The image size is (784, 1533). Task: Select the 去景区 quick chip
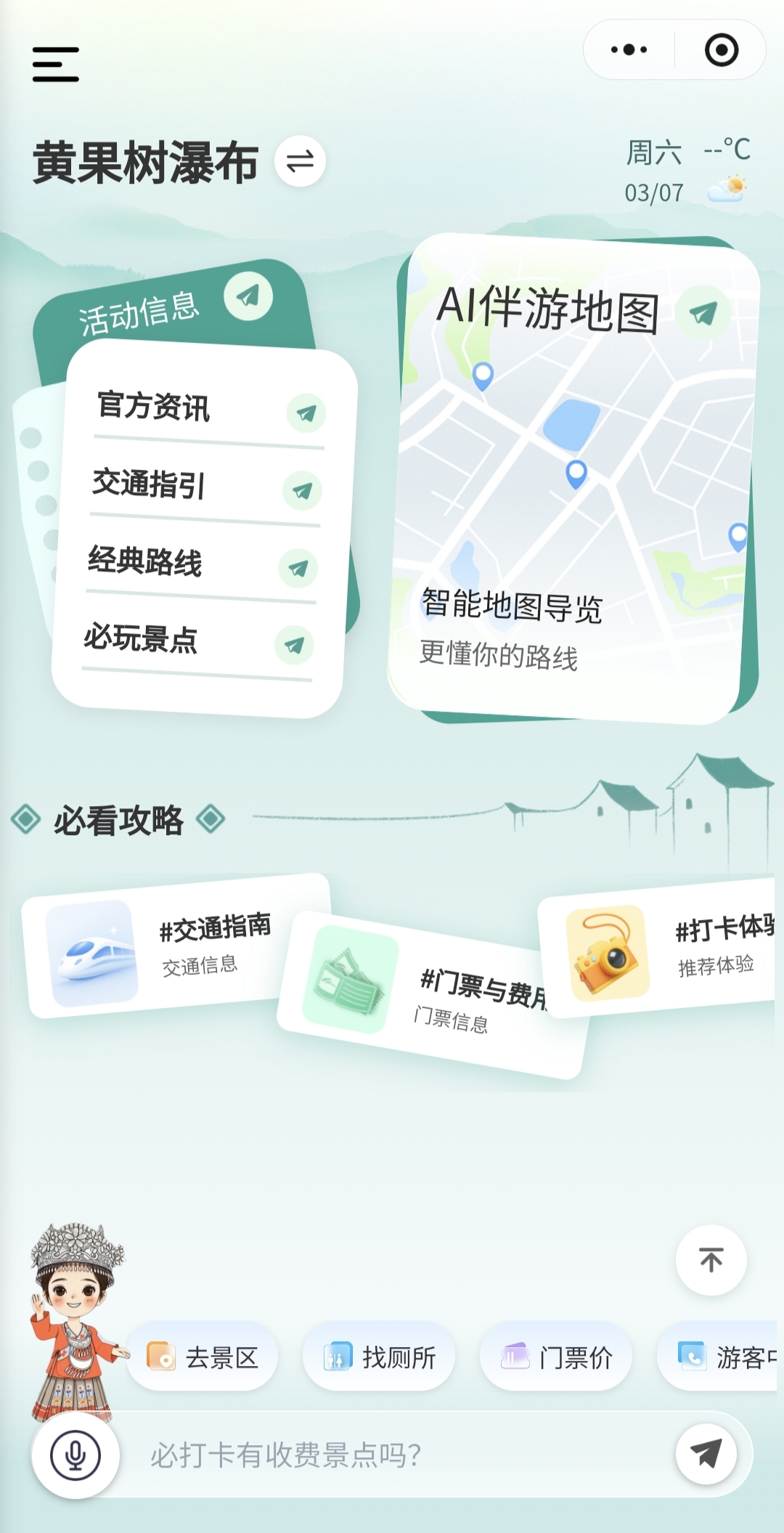pyautogui.click(x=203, y=1357)
